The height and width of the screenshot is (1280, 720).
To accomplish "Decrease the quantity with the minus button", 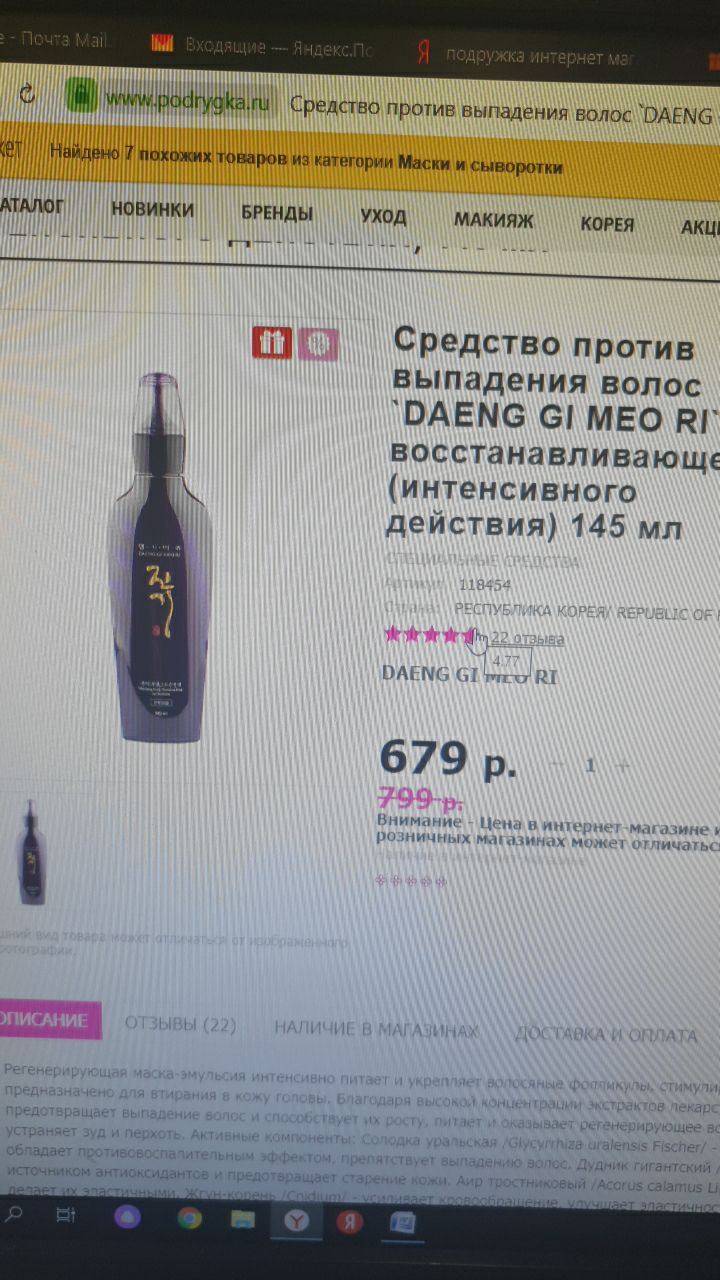I will click(x=558, y=765).
